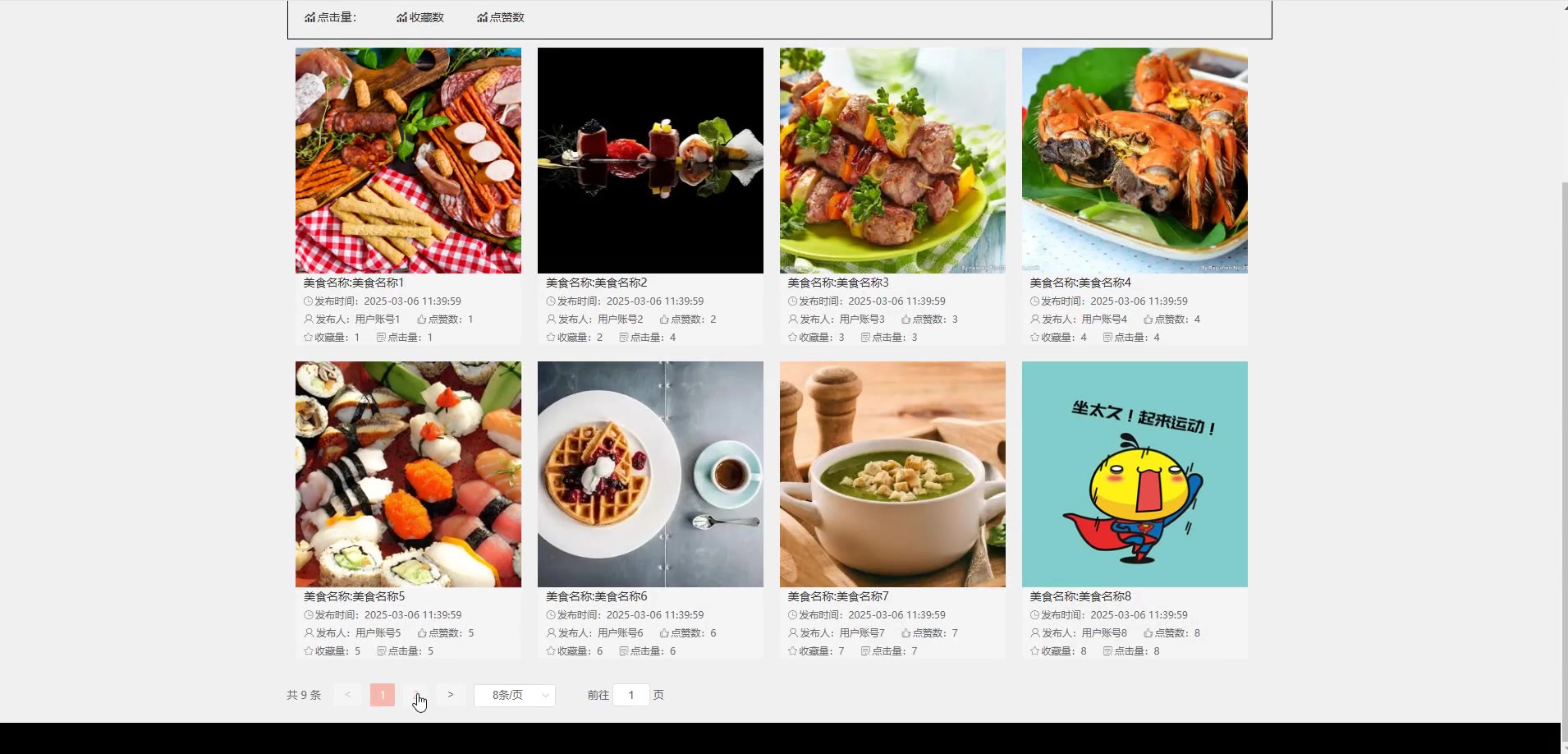1568x754 pixels.
Task: Open the card for 美食名称3
Action: click(892, 161)
